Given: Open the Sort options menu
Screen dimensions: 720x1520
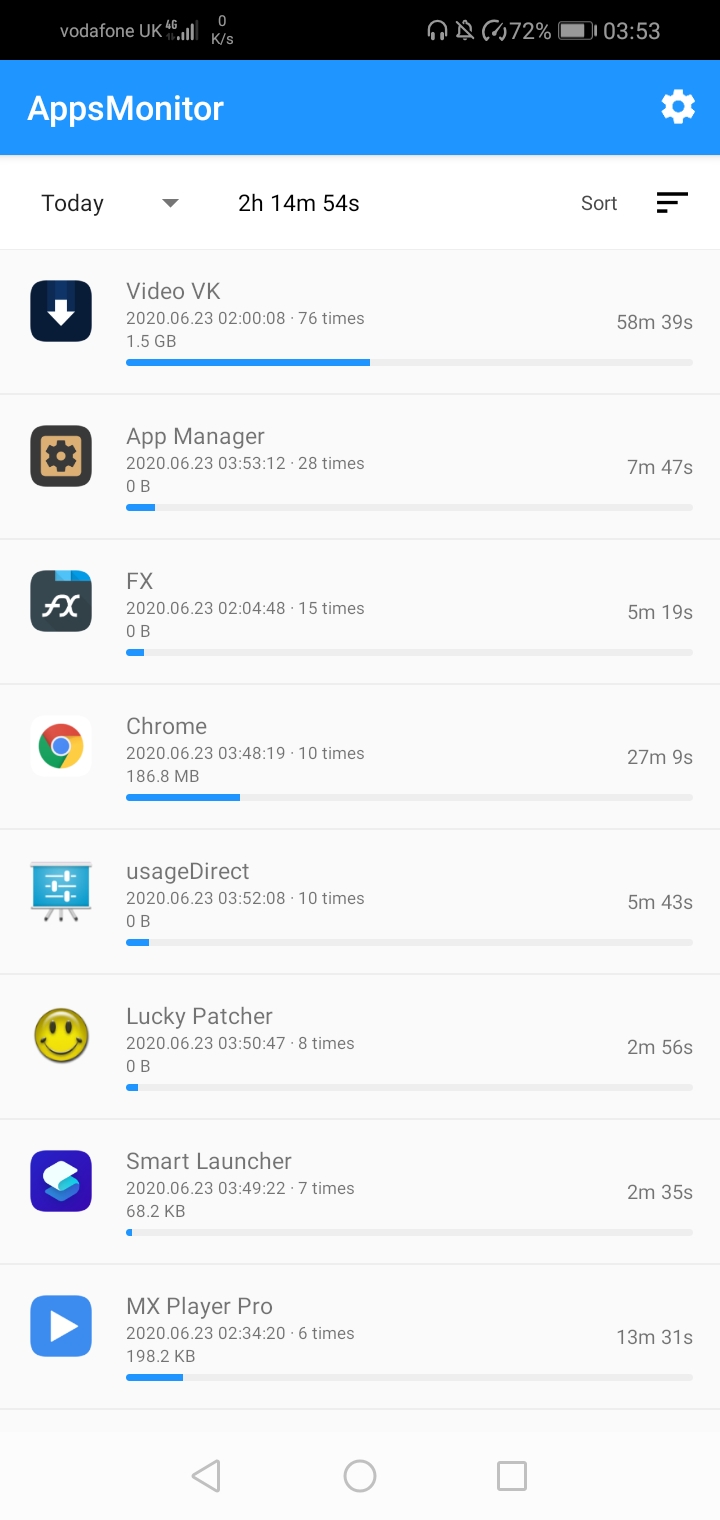Looking at the screenshot, I should 671,202.
